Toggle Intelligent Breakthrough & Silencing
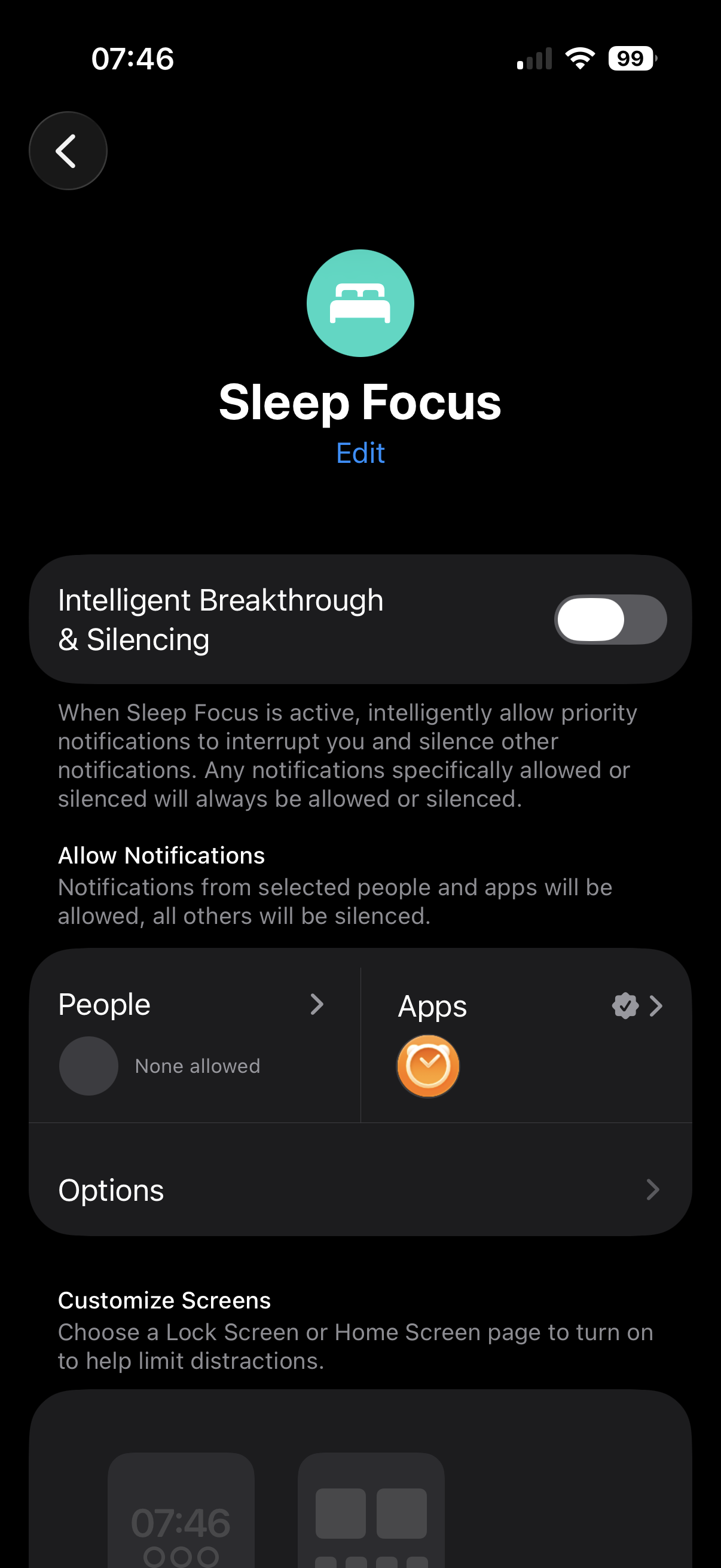This screenshot has width=721, height=1568. 610,619
